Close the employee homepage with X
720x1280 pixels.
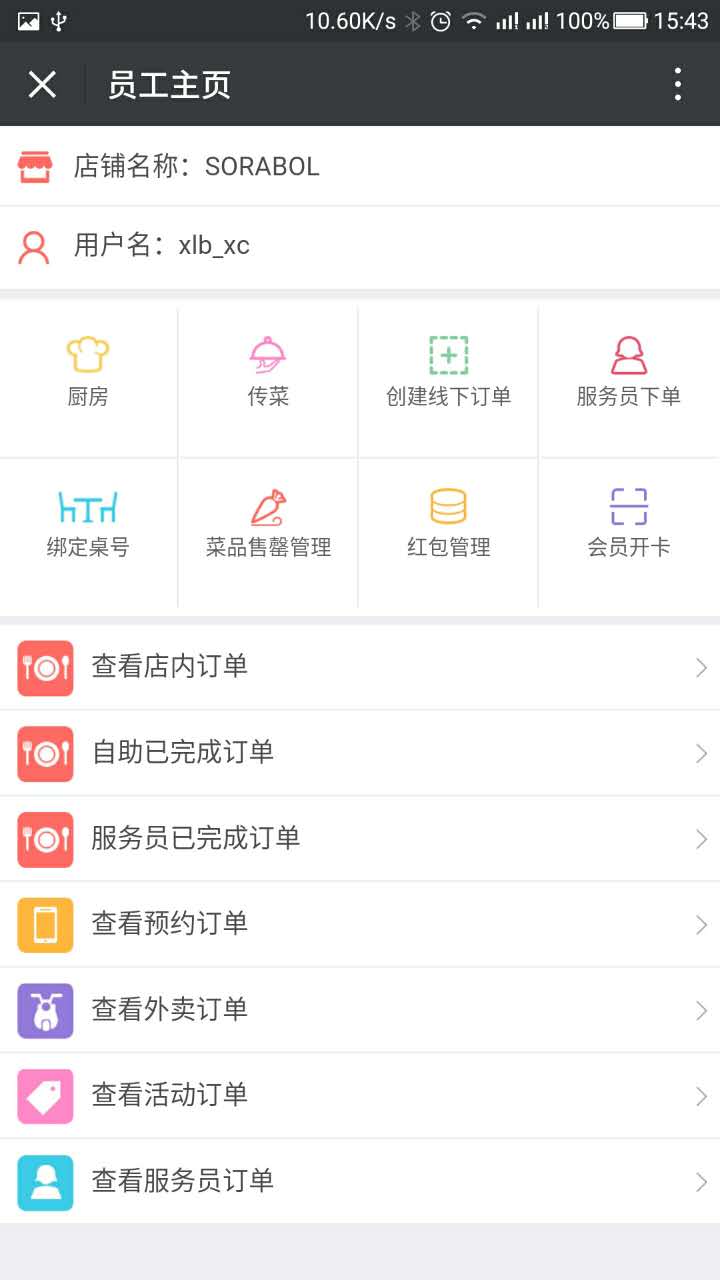[42, 84]
